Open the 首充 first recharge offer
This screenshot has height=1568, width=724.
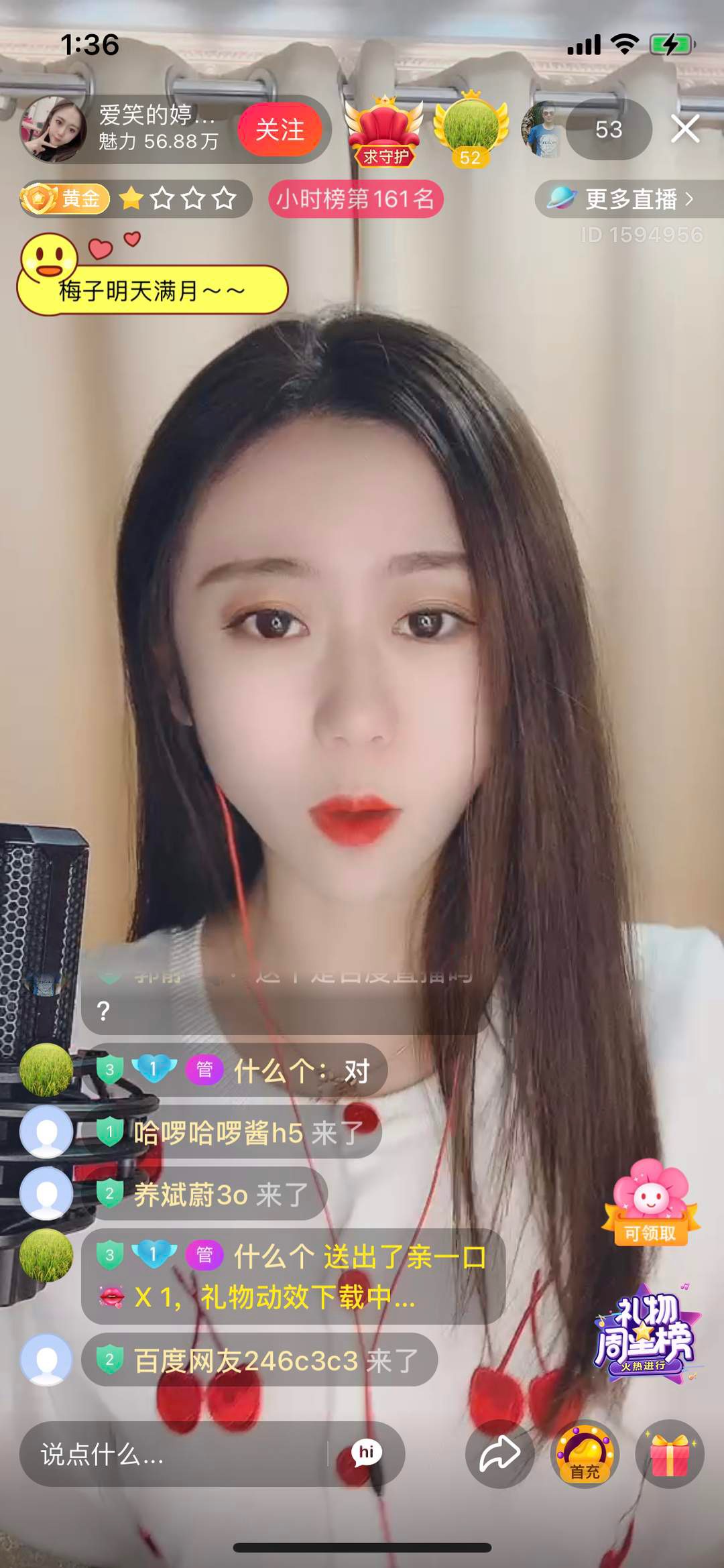pyautogui.click(x=585, y=1454)
